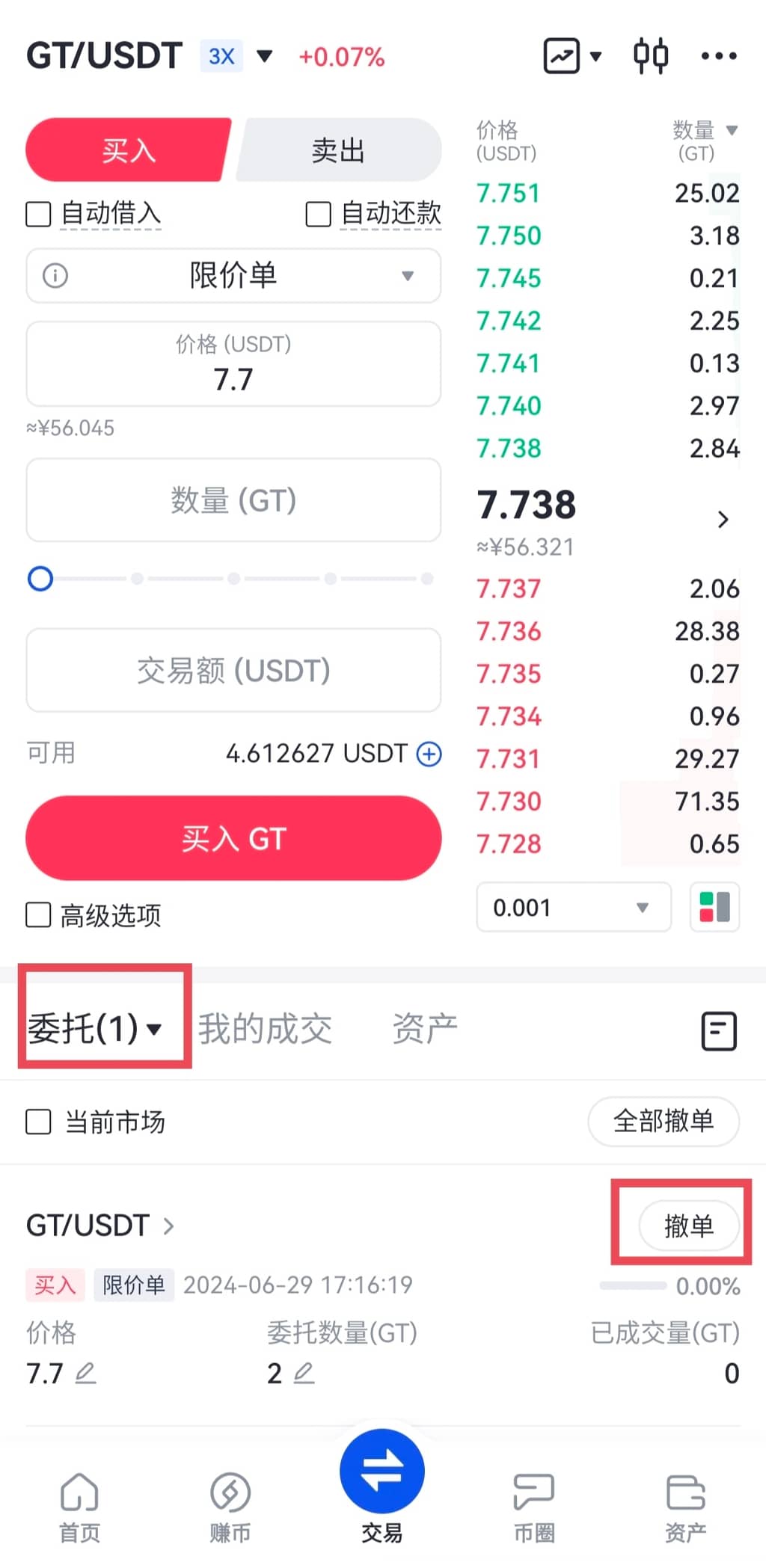Check the 当前市场 current market checkbox
This screenshot has height=1568, width=766.
coord(38,1122)
